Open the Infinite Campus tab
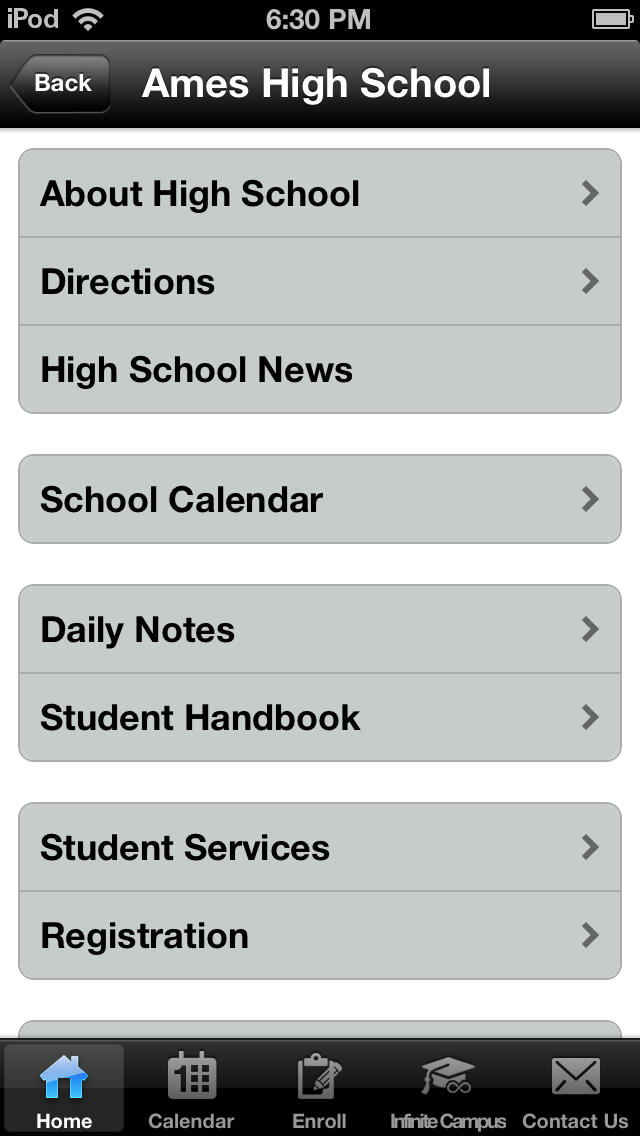 coord(448,1089)
